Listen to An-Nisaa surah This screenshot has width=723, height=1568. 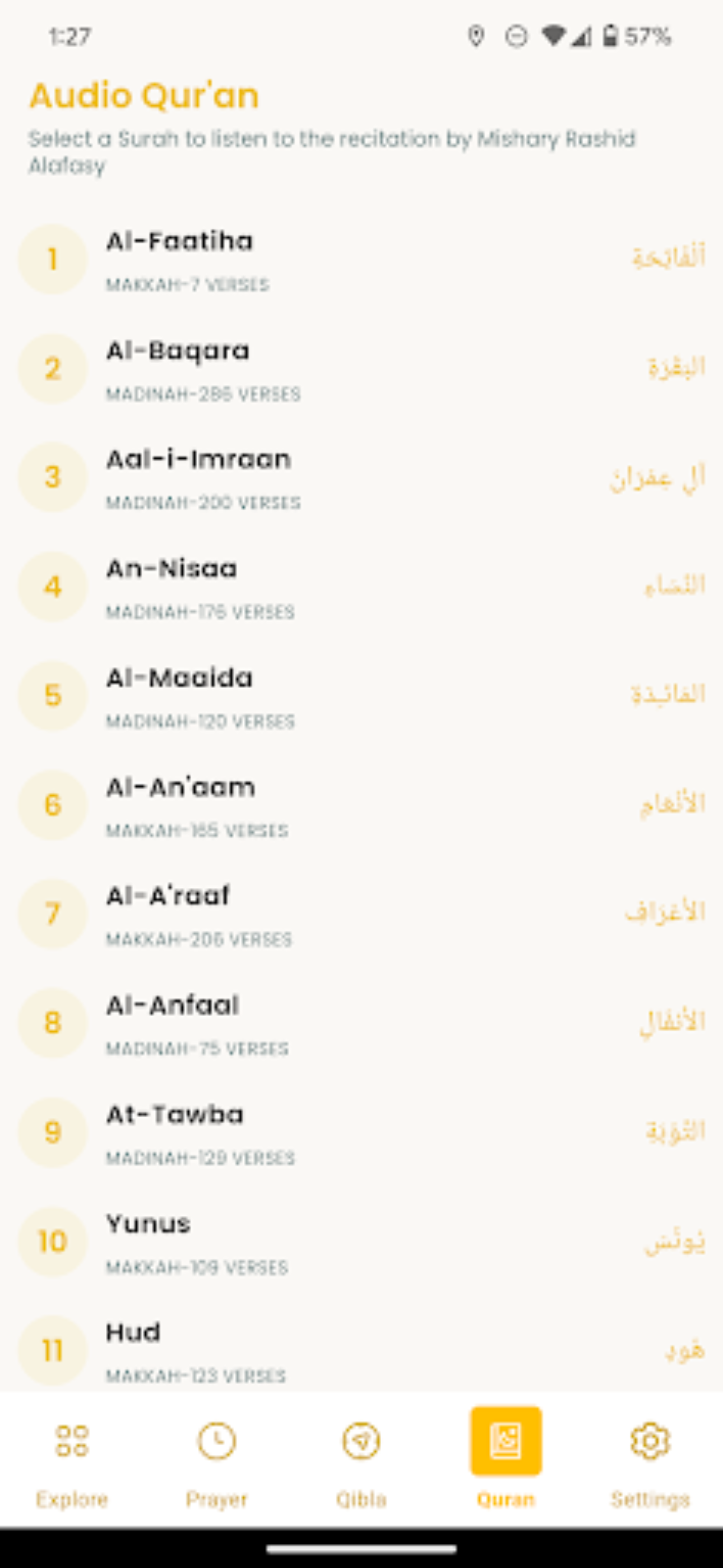tap(243, 587)
